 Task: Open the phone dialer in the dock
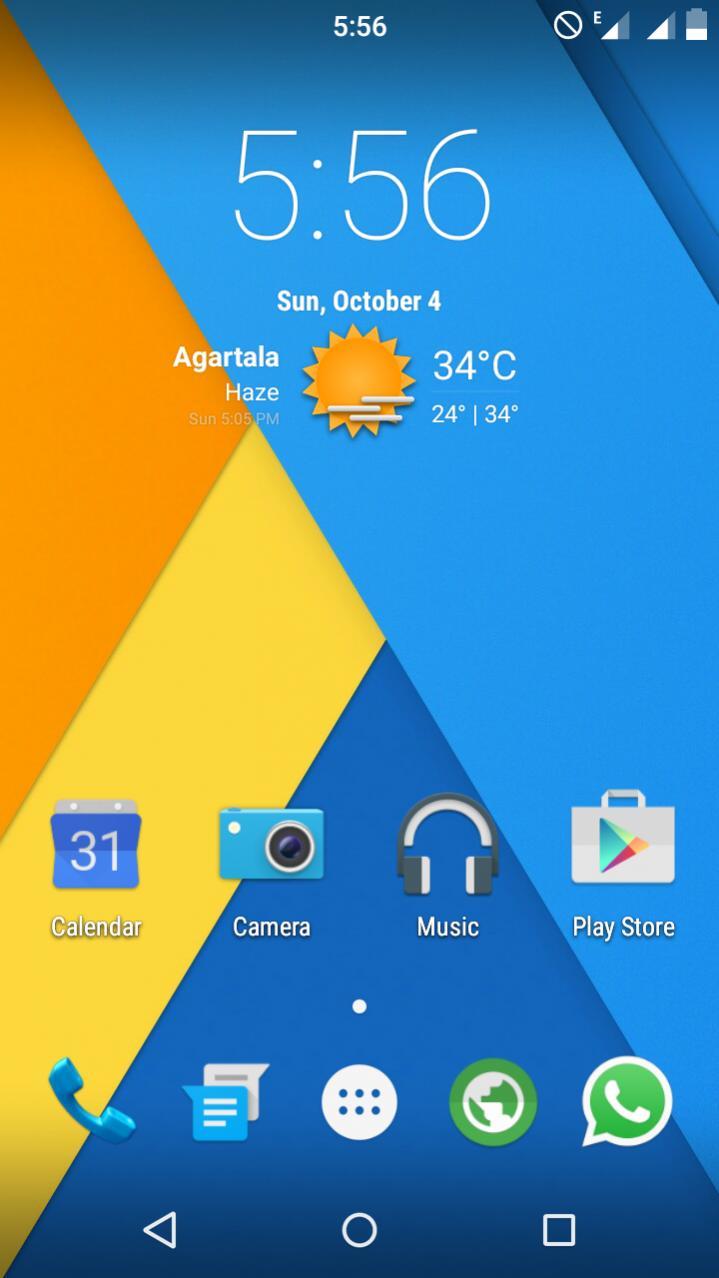(x=91, y=1100)
